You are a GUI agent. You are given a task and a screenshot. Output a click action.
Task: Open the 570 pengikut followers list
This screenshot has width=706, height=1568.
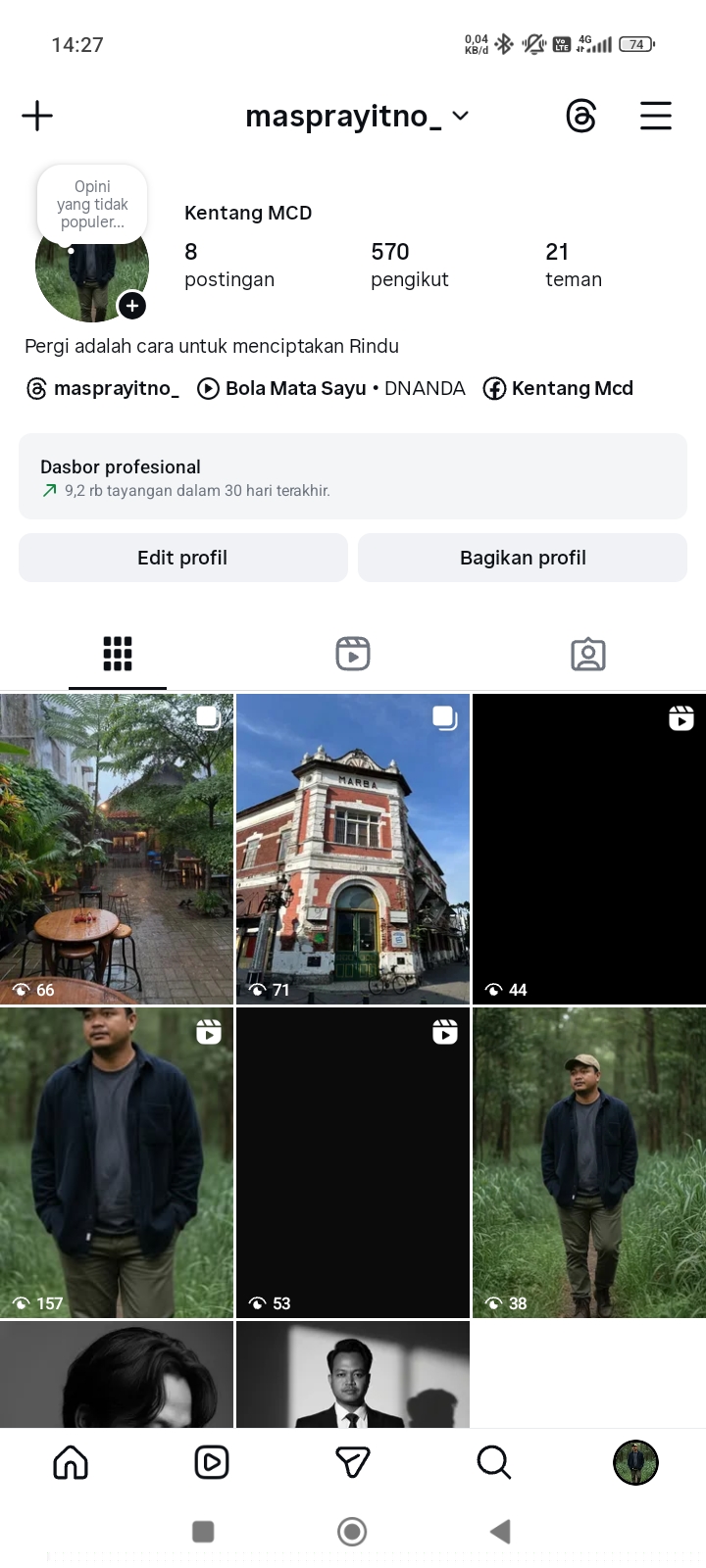click(409, 265)
